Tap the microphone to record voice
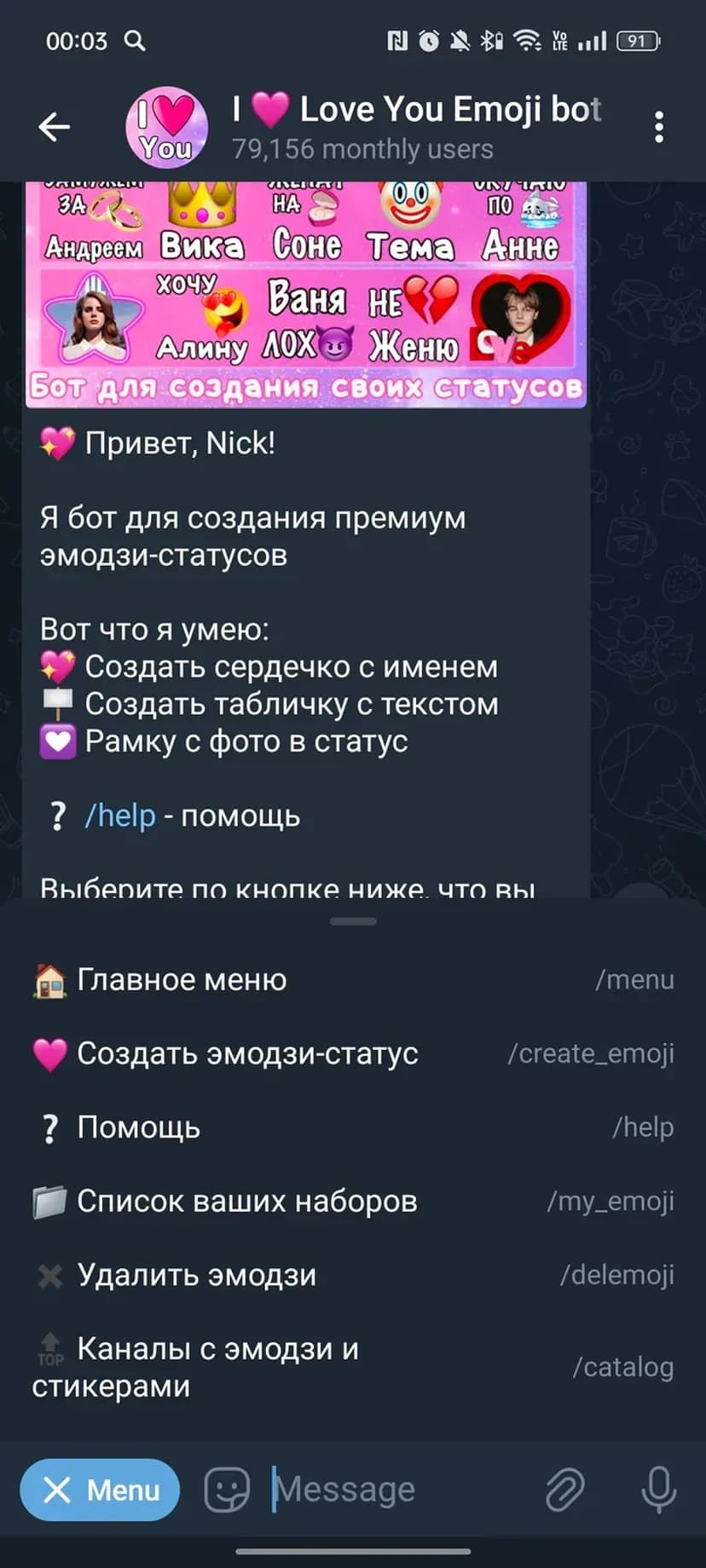The width and height of the screenshot is (706, 1568). click(658, 1490)
